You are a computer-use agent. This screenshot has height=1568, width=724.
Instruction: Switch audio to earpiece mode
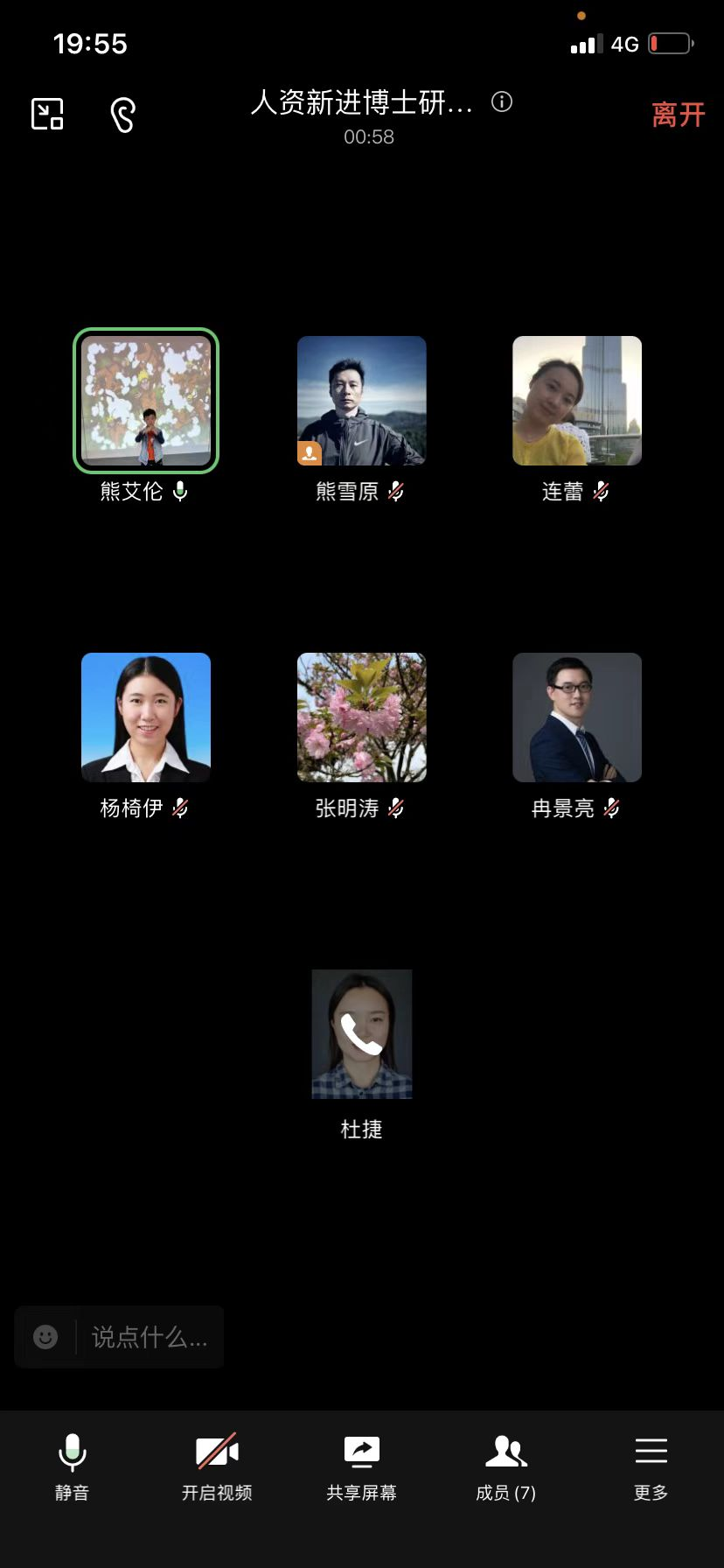point(123,115)
